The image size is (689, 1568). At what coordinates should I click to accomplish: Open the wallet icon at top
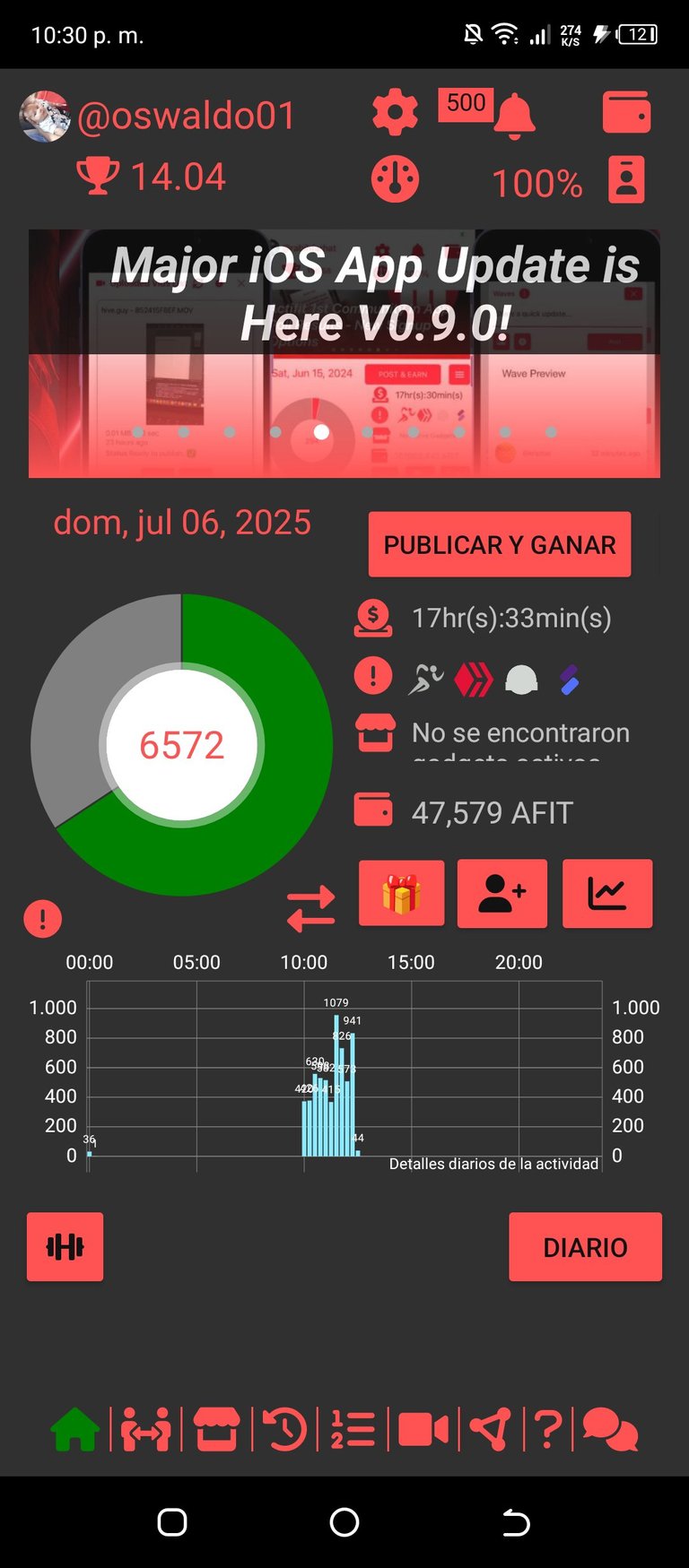point(626,113)
